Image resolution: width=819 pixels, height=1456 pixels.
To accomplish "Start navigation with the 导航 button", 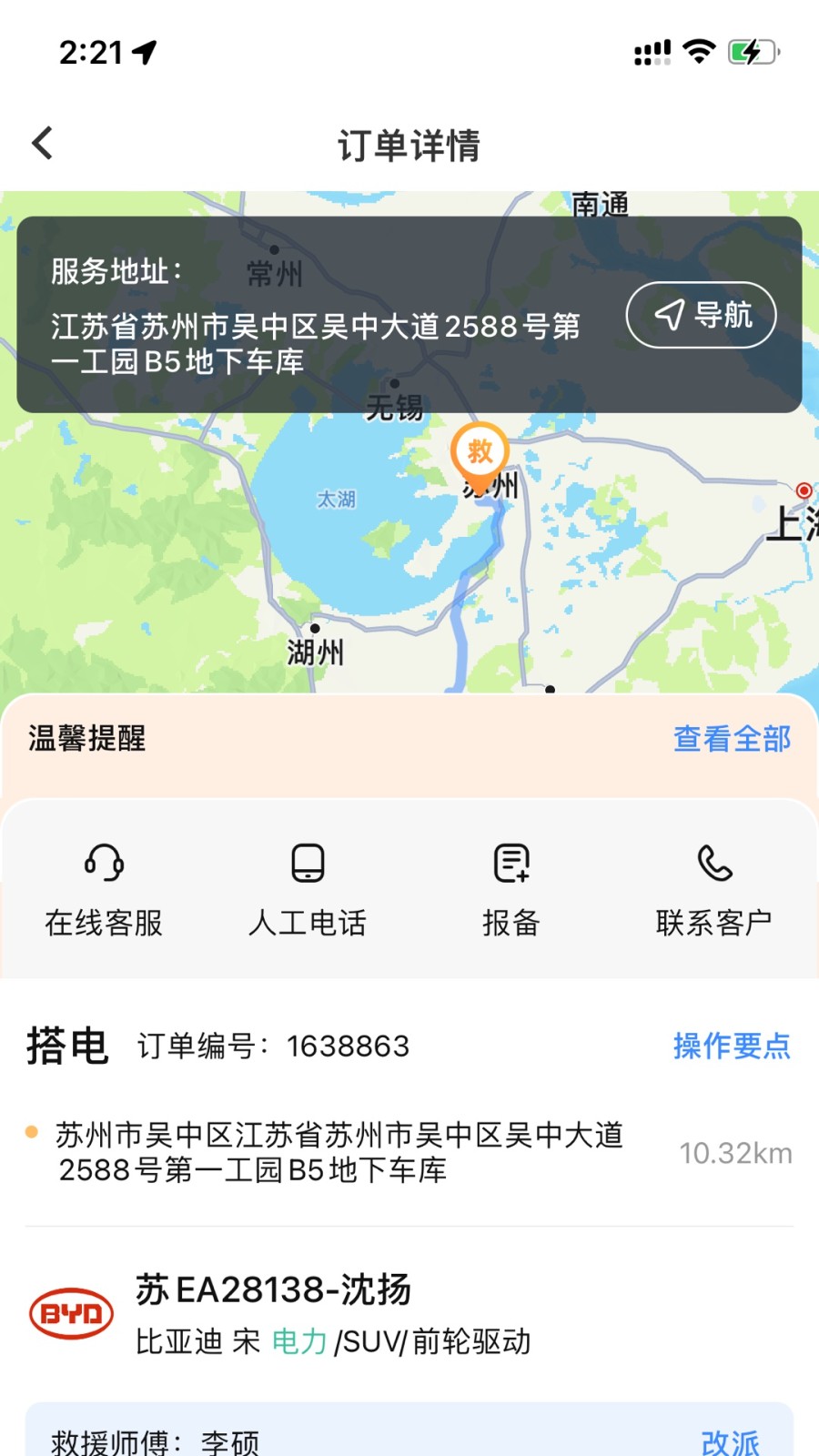I will pos(702,315).
